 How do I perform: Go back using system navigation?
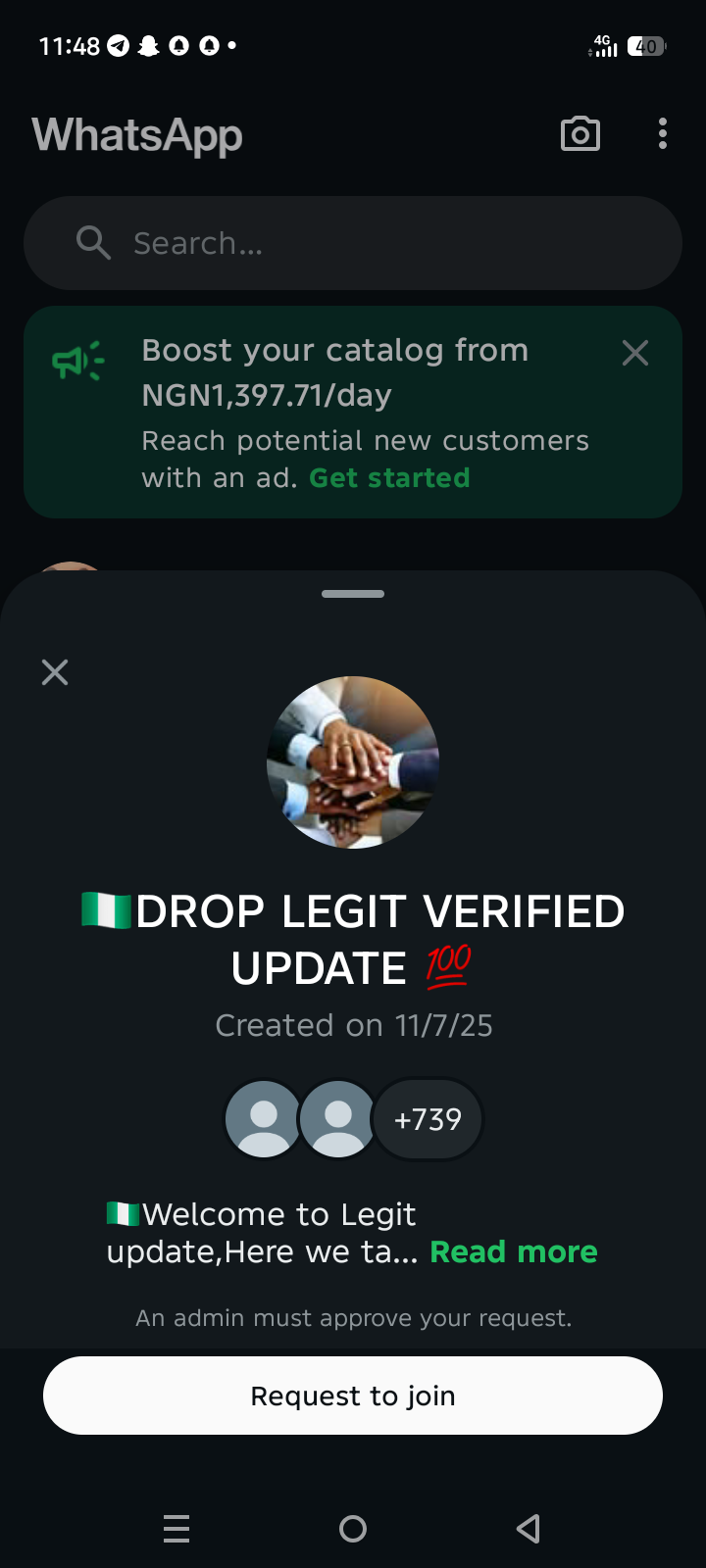click(529, 1528)
